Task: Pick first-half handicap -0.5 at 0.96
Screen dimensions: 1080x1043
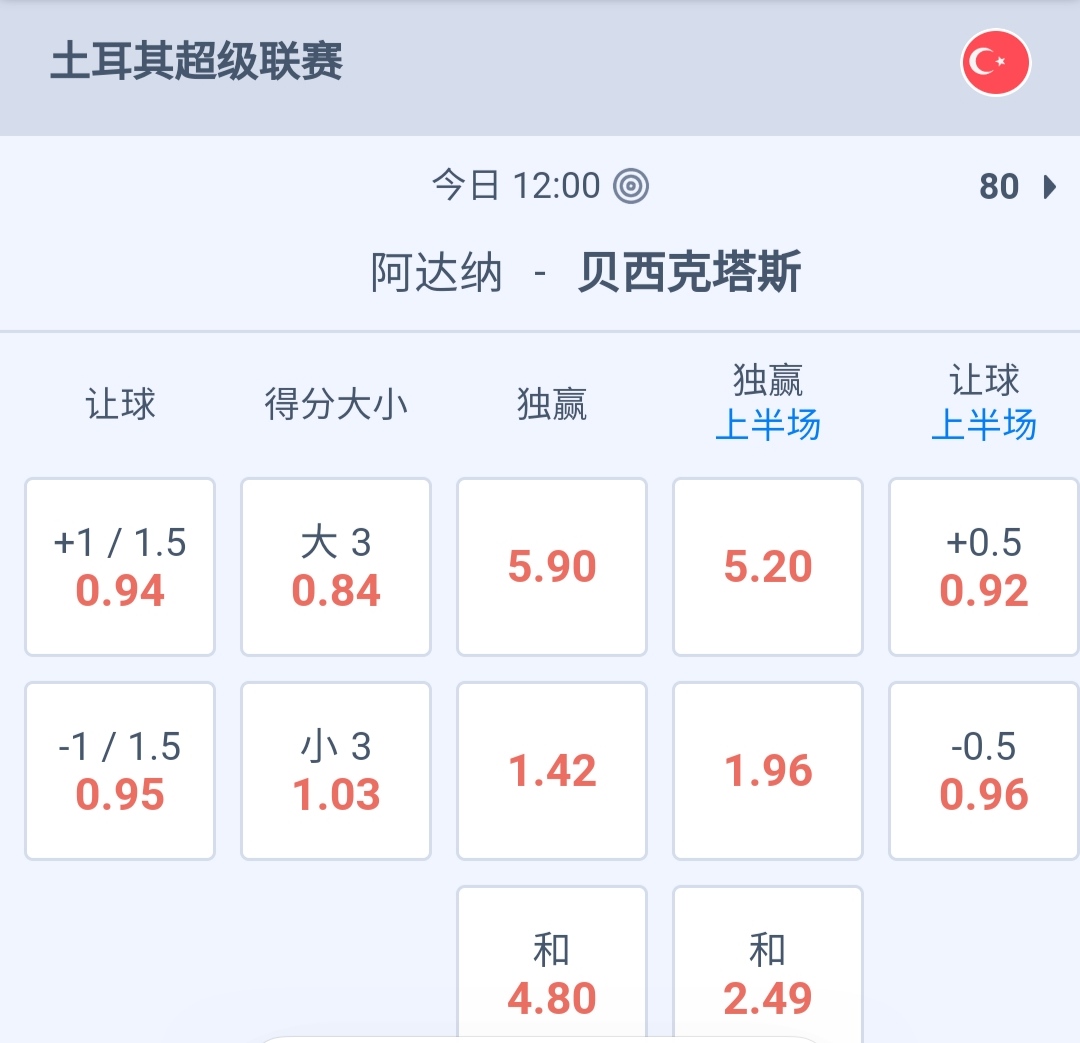Action: click(x=984, y=771)
